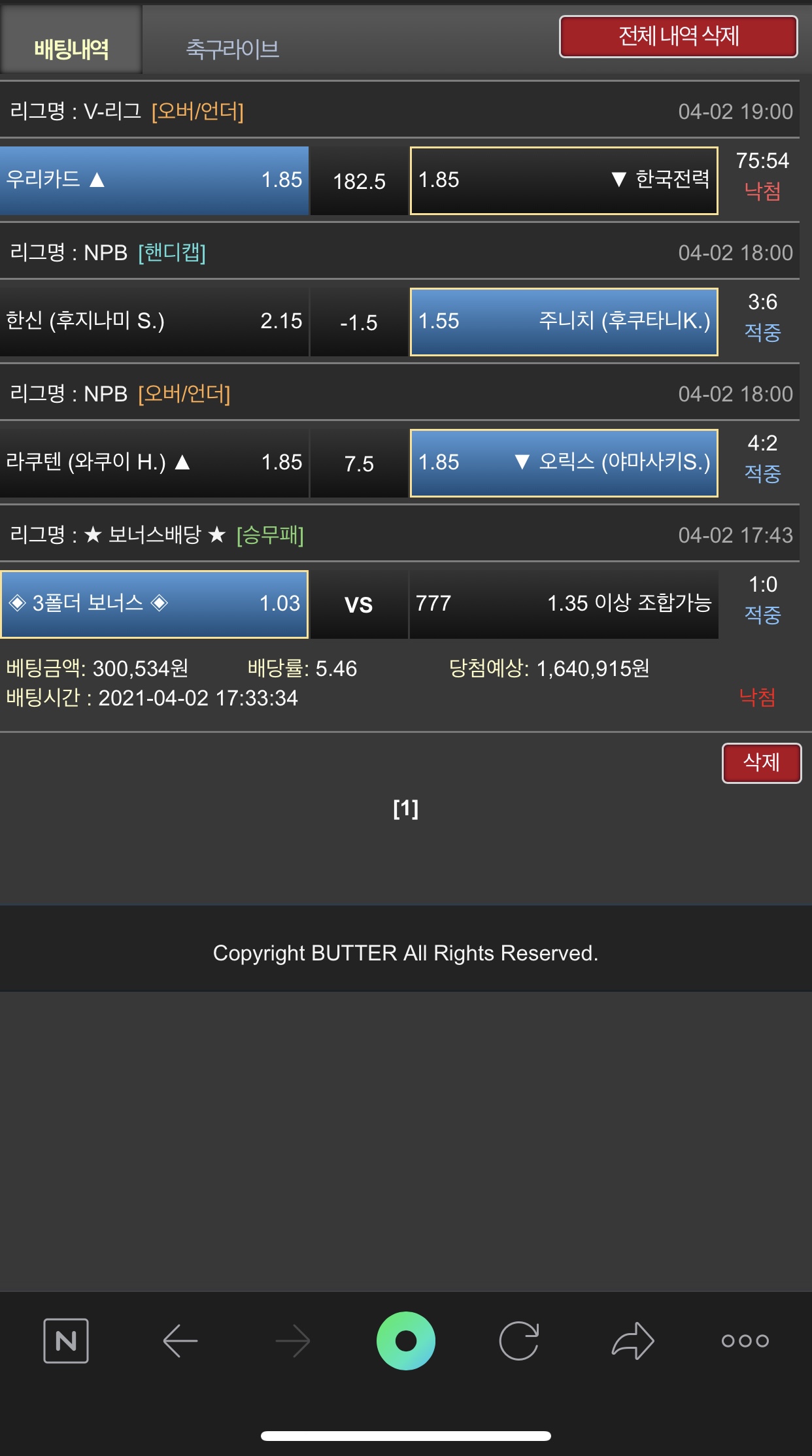Open the browser three-dot more menu
This screenshot has width=812, height=1456.
(745, 1340)
